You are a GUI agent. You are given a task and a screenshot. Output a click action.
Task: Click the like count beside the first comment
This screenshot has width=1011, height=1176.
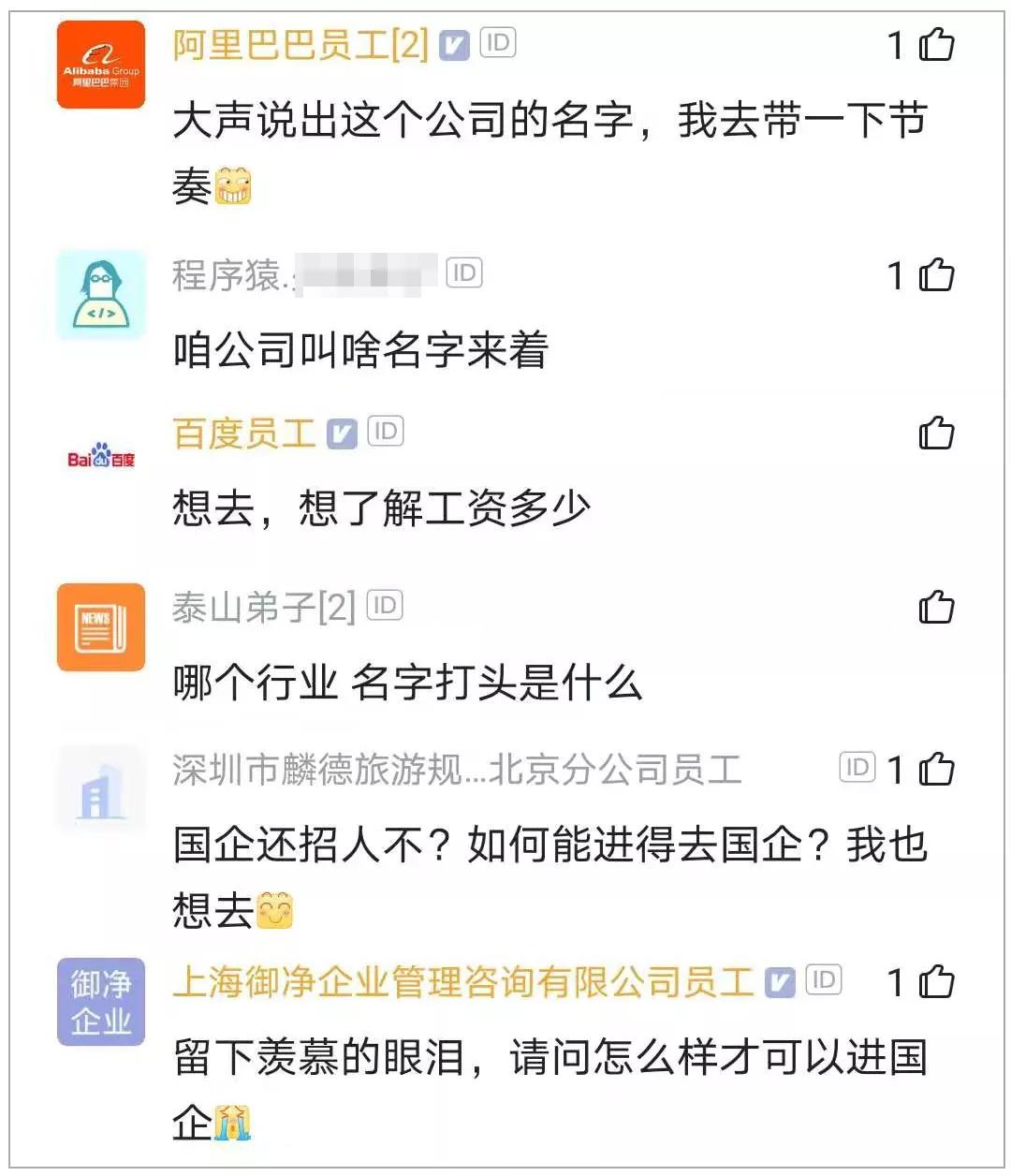point(896,43)
